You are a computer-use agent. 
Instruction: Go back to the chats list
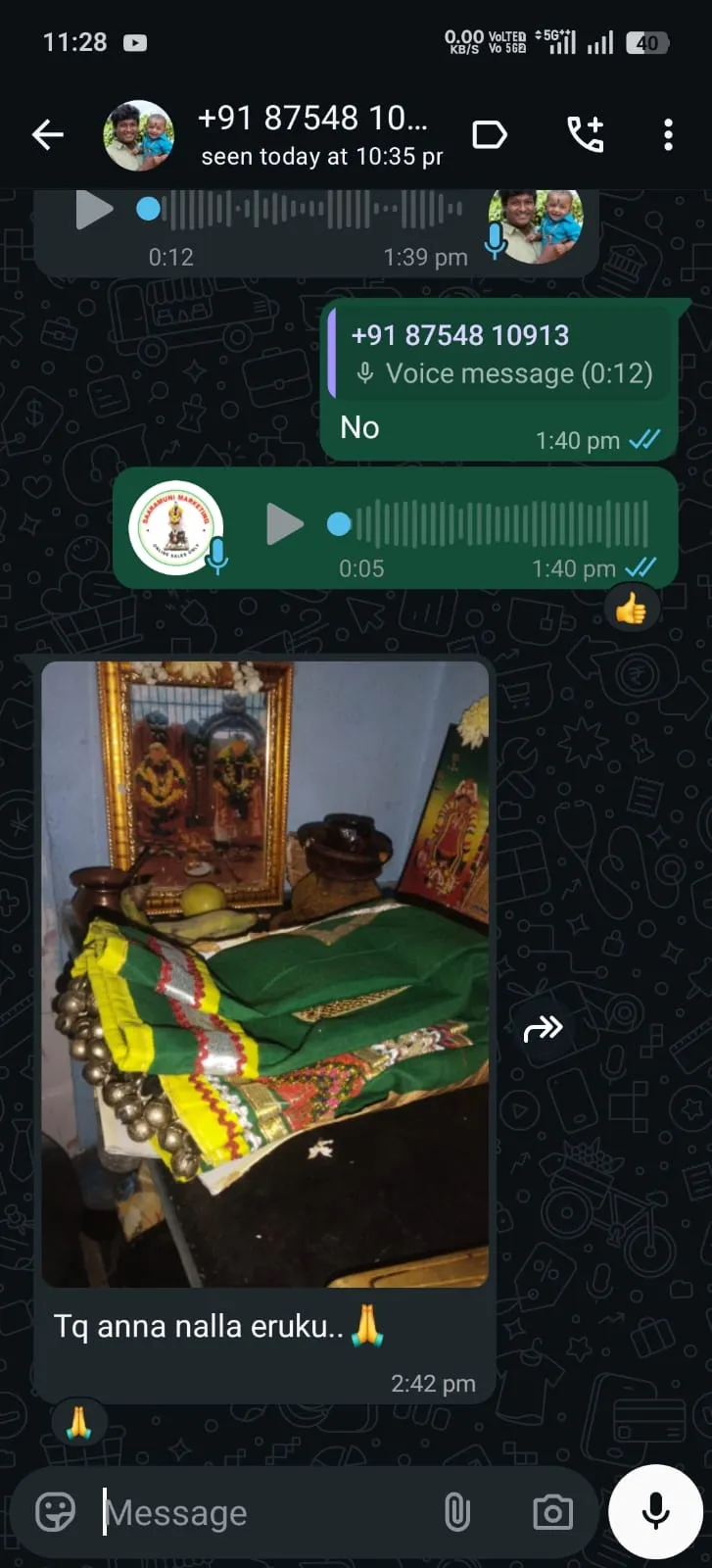(x=47, y=135)
